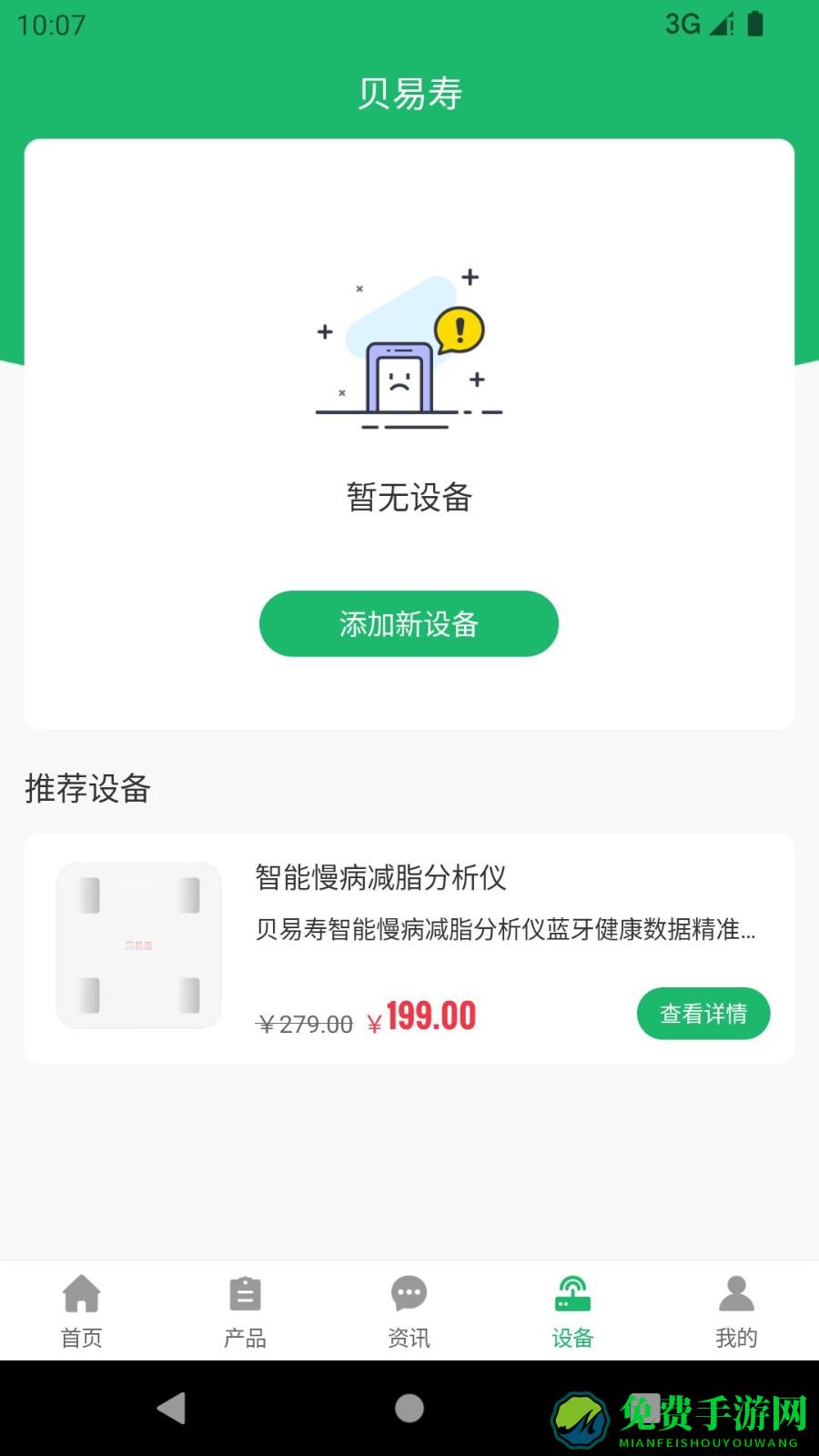
Task: Tap the 添加新设备 add device button
Action: [409, 623]
